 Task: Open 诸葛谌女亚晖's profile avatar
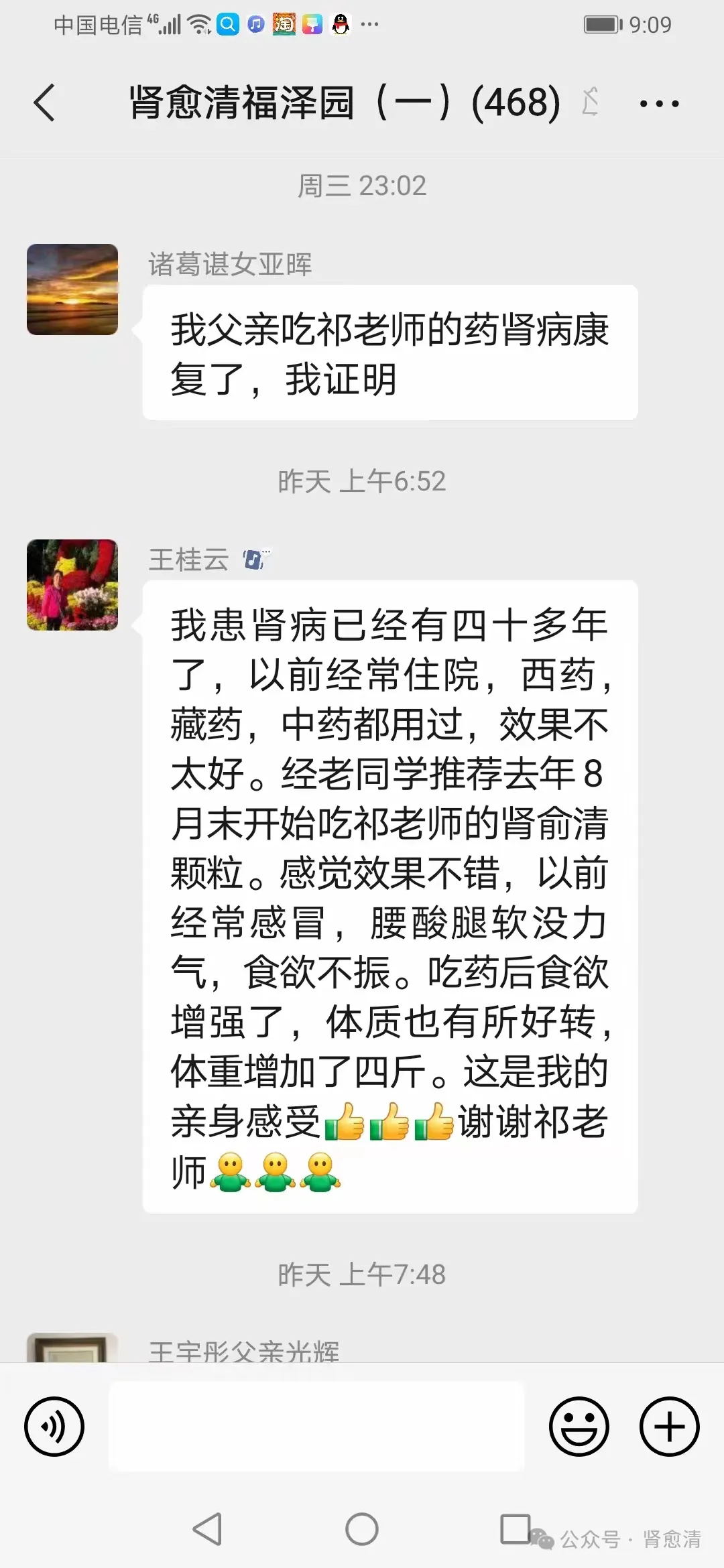pyautogui.click(x=72, y=289)
